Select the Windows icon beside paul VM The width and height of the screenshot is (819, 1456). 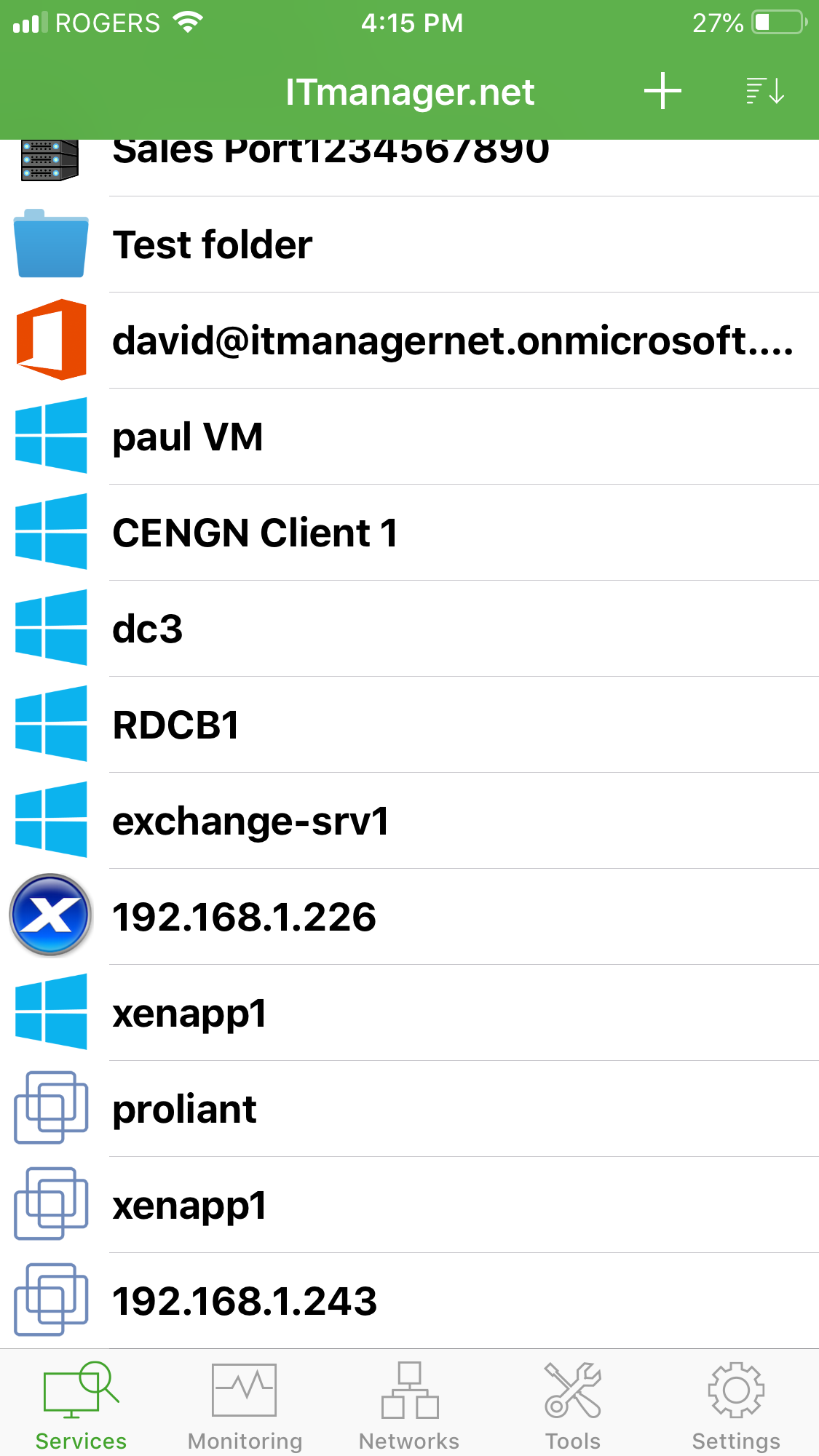(50, 437)
